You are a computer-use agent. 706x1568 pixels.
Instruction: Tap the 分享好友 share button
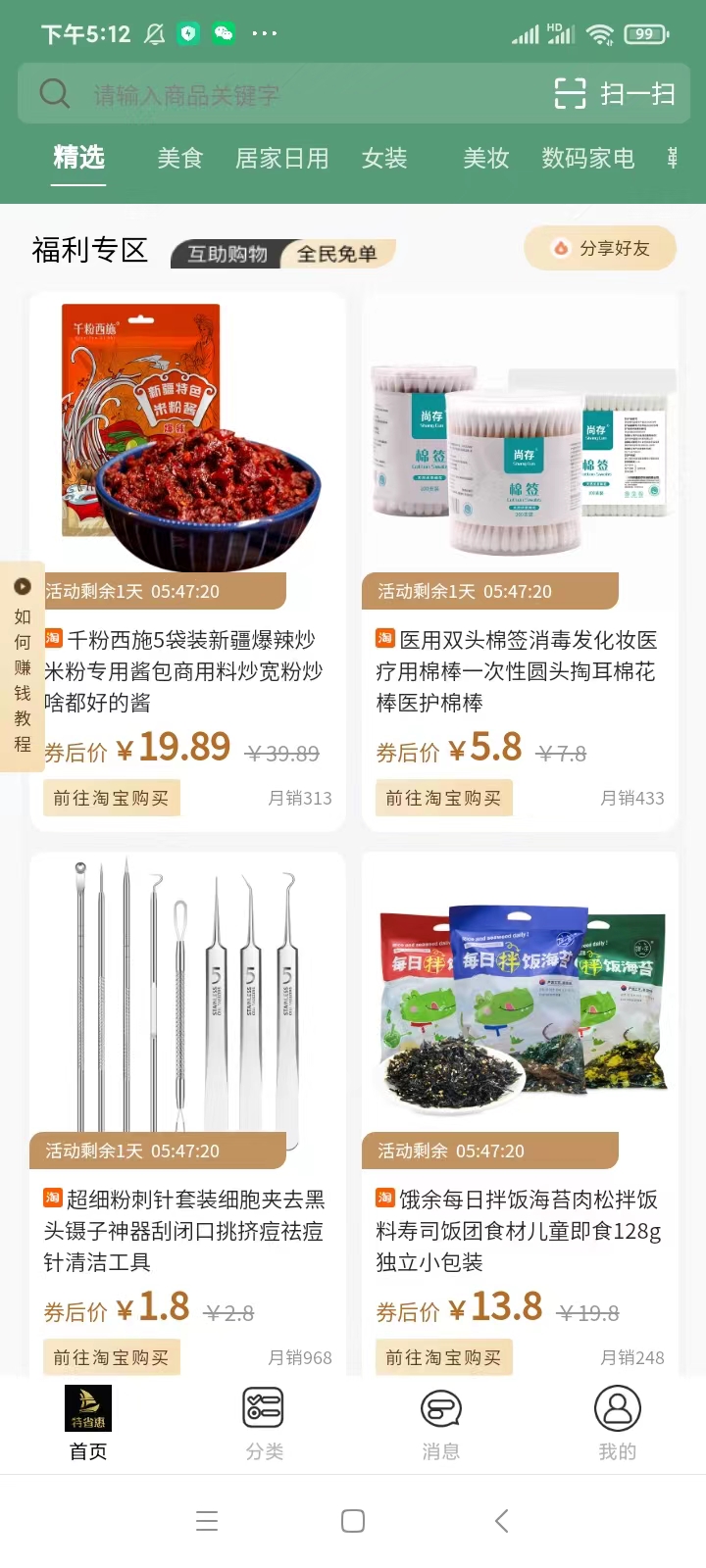click(x=601, y=248)
